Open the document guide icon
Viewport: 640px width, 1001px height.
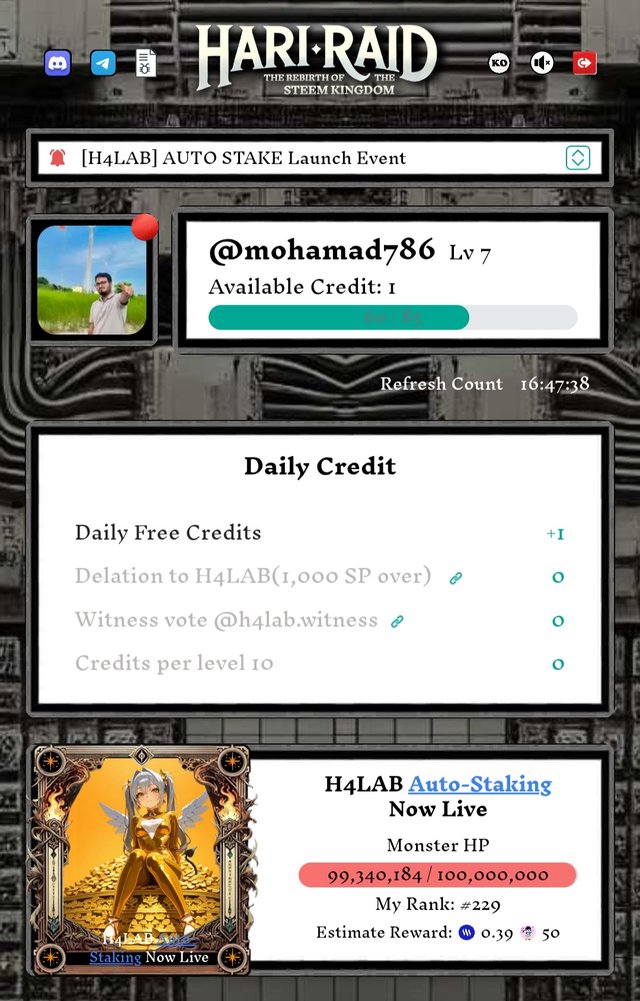pyautogui.click(x=146, y=63)
